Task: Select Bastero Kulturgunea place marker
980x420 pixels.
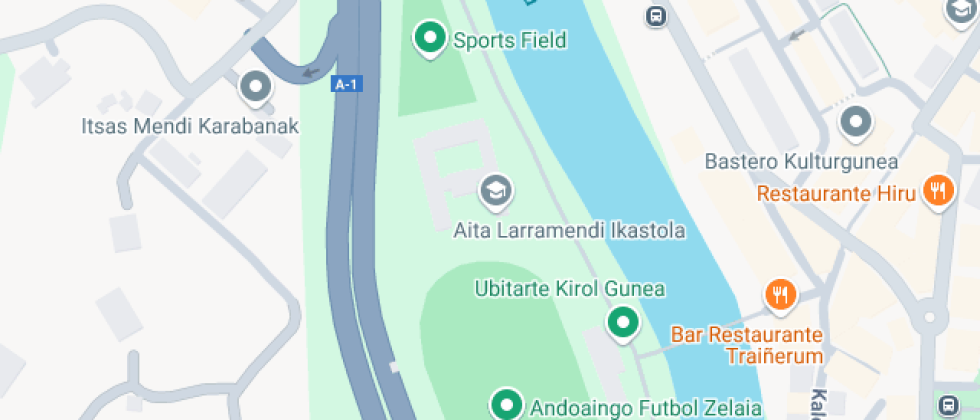Action: 856,124
